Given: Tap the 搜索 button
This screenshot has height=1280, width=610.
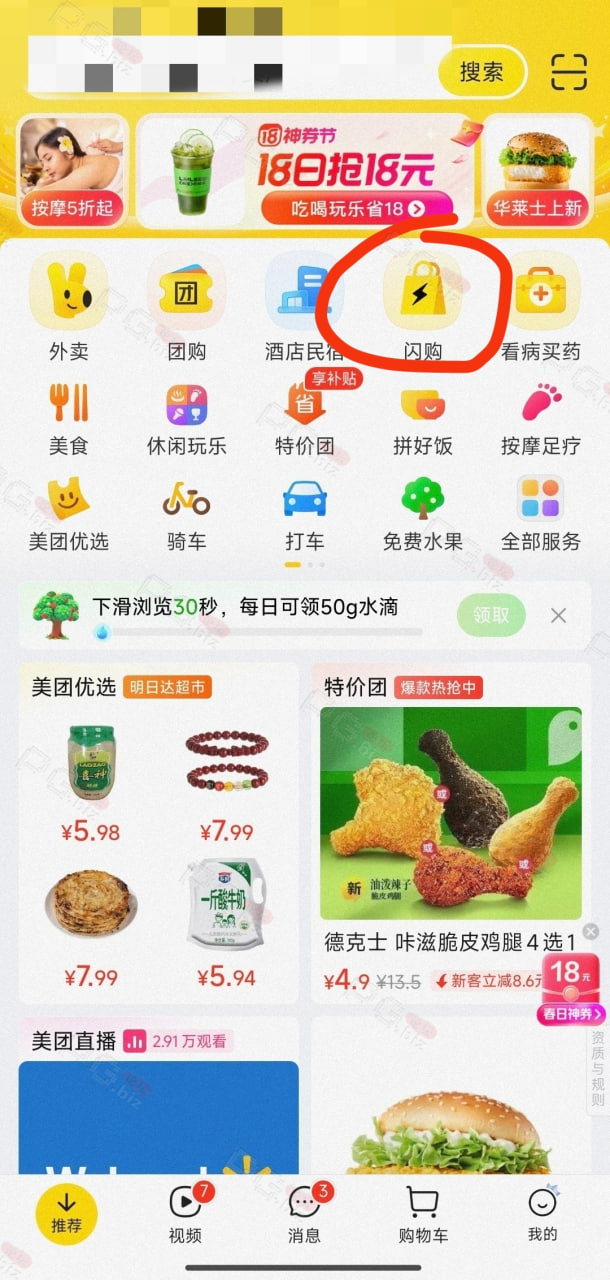Looking at the screenshot, I should click(x=482, y=72).
